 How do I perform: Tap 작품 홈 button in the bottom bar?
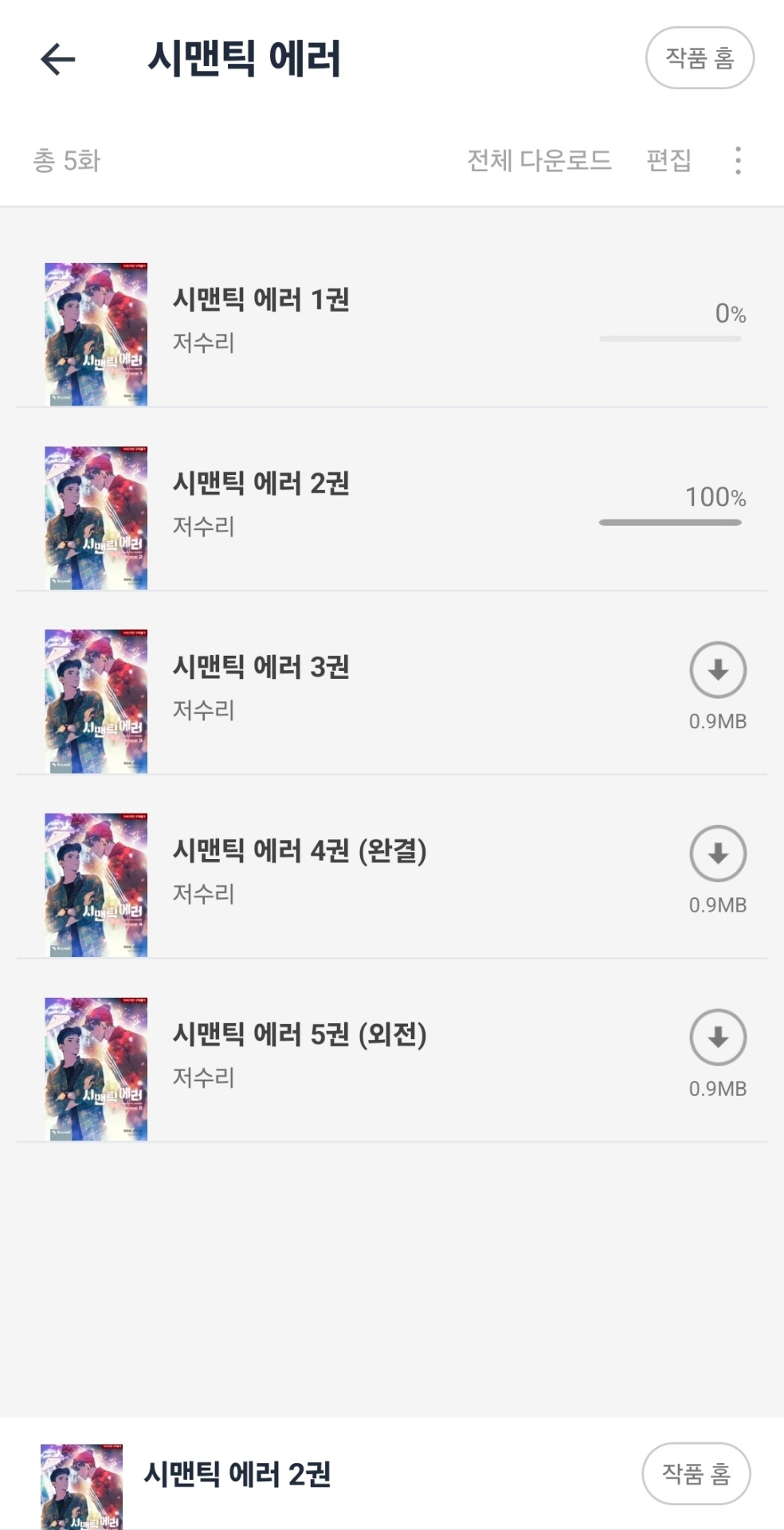click(x=696, y=1473)
